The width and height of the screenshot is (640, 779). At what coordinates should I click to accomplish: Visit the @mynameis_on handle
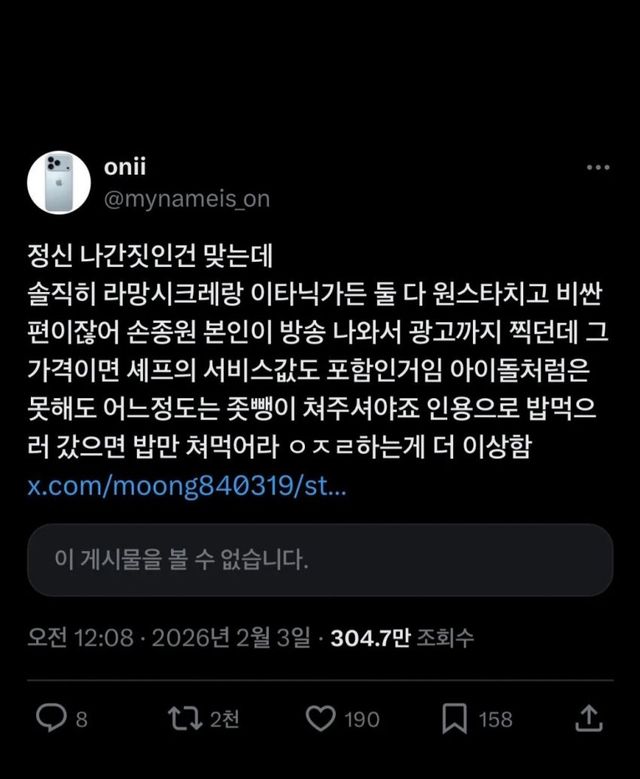click(x=186, y=198)
